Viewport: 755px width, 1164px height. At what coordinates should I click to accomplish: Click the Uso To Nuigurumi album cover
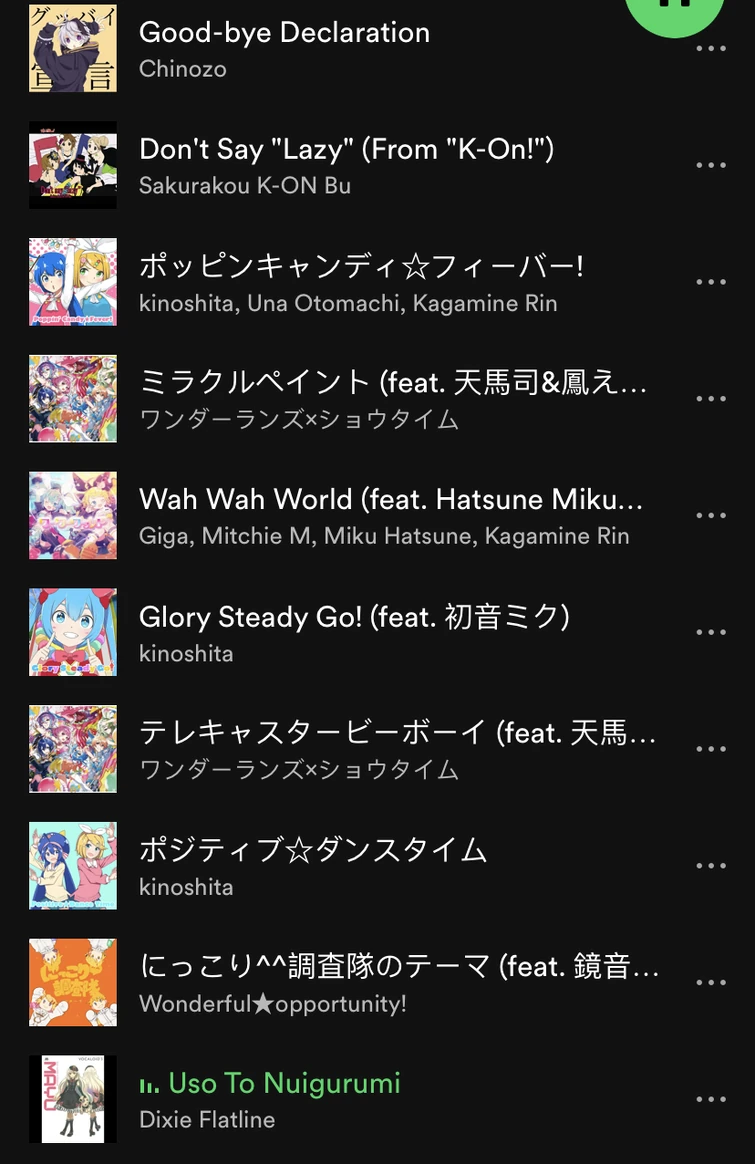pyautogui.click(x=72, y=1097)
